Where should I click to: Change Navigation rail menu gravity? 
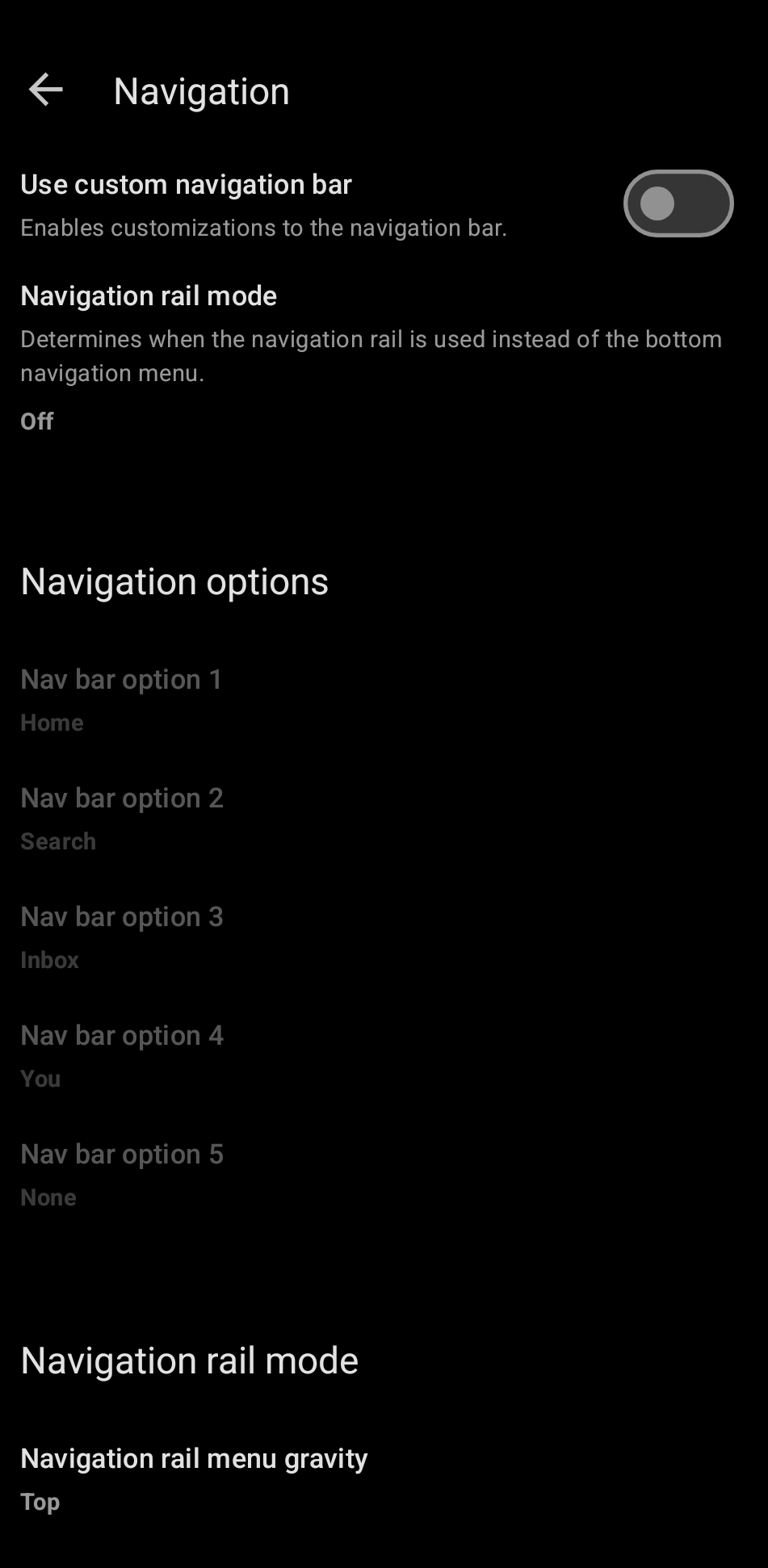(x=384, y=1479)
